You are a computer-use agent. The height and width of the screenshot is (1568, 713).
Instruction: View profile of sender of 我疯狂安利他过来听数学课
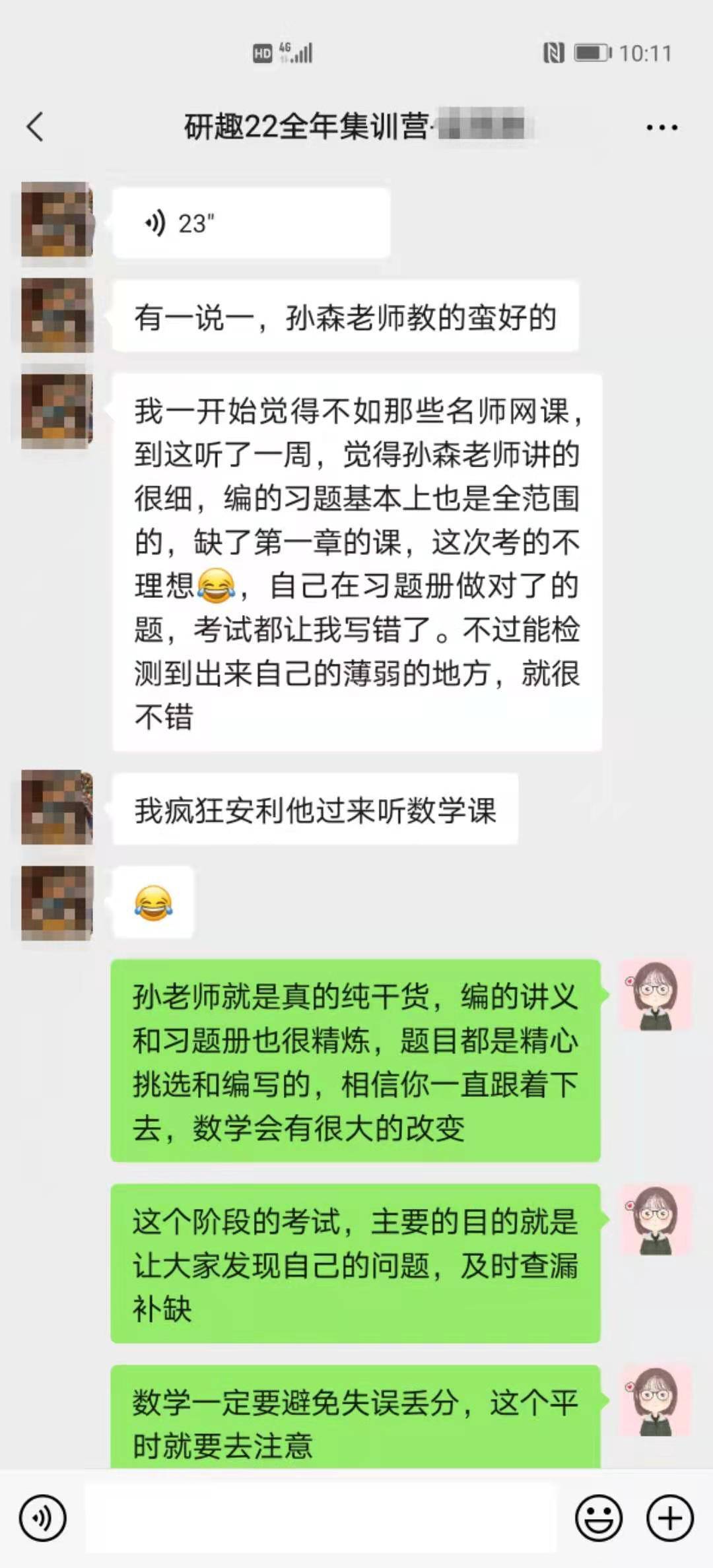click(x=57, y=807)
